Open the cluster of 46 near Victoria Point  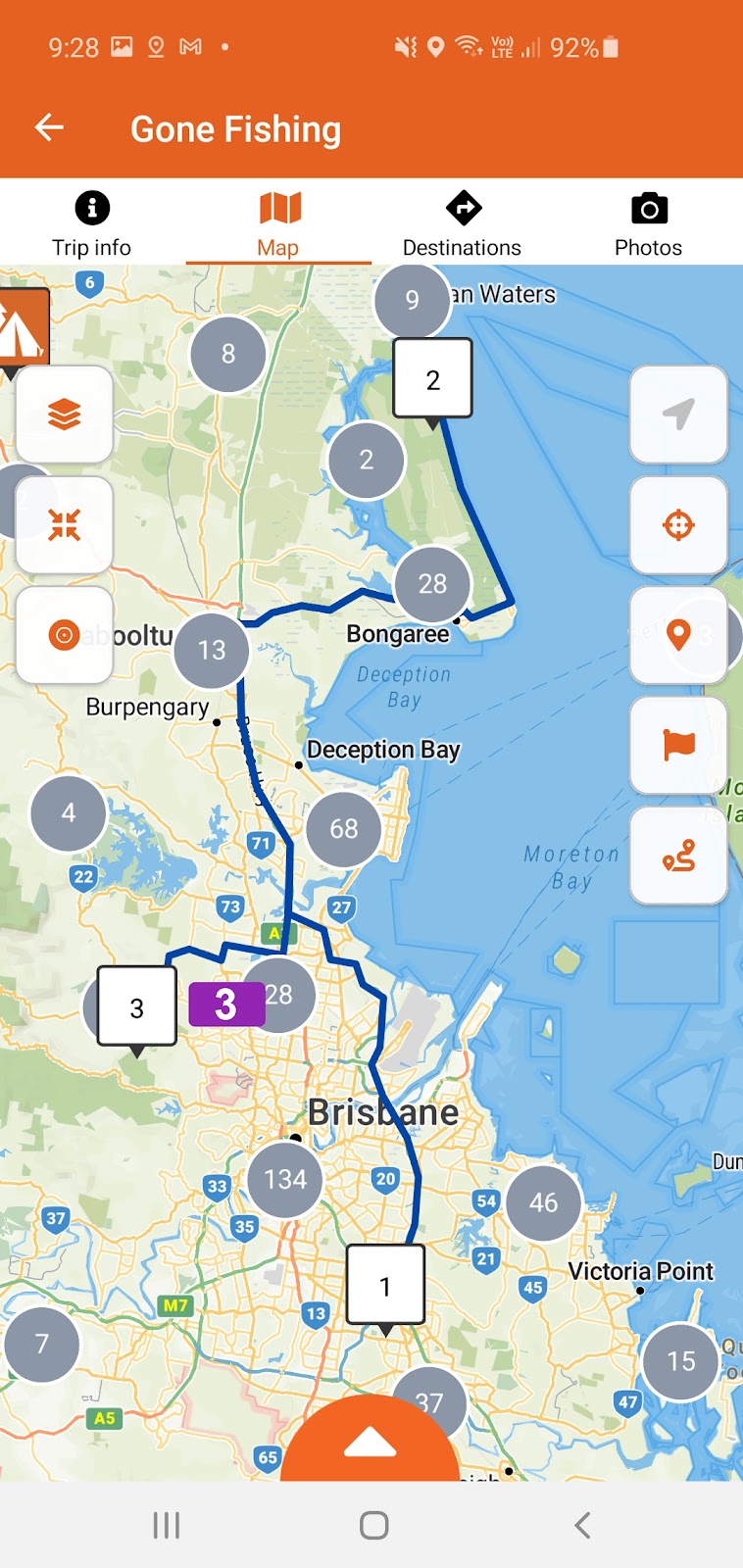[x=543, y=1202]
